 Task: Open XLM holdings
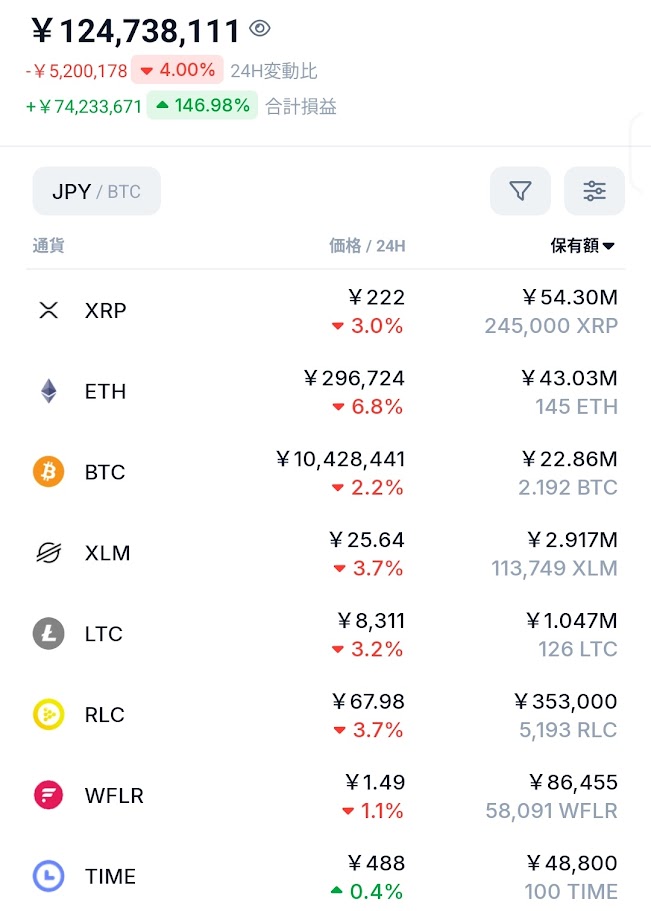coord(325,553)
